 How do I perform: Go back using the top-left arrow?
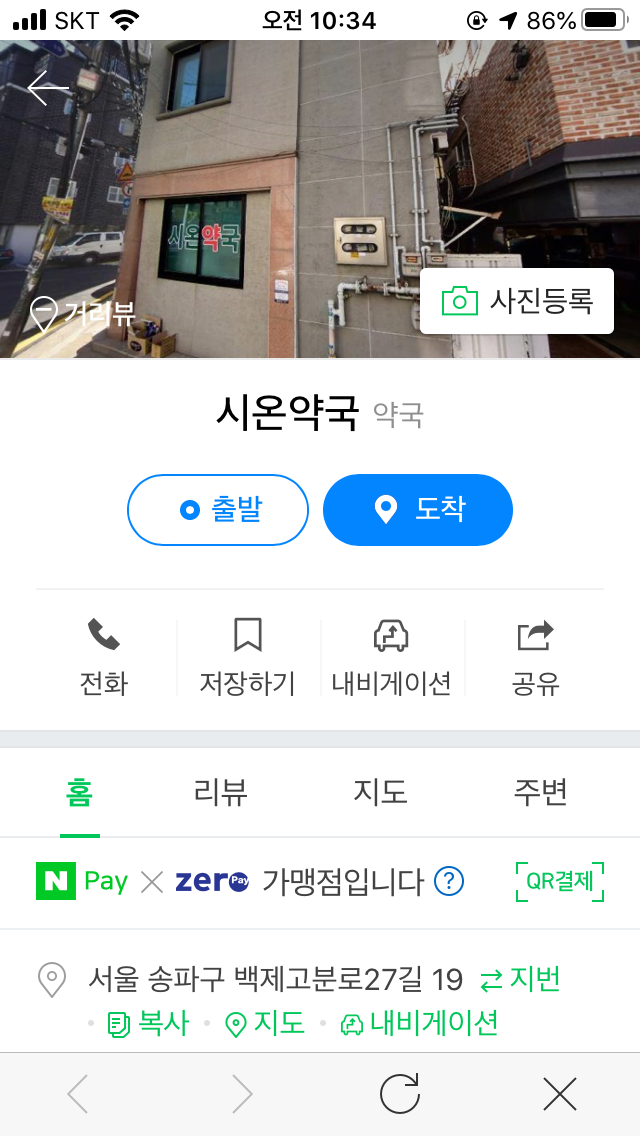[x=48, y=88]
